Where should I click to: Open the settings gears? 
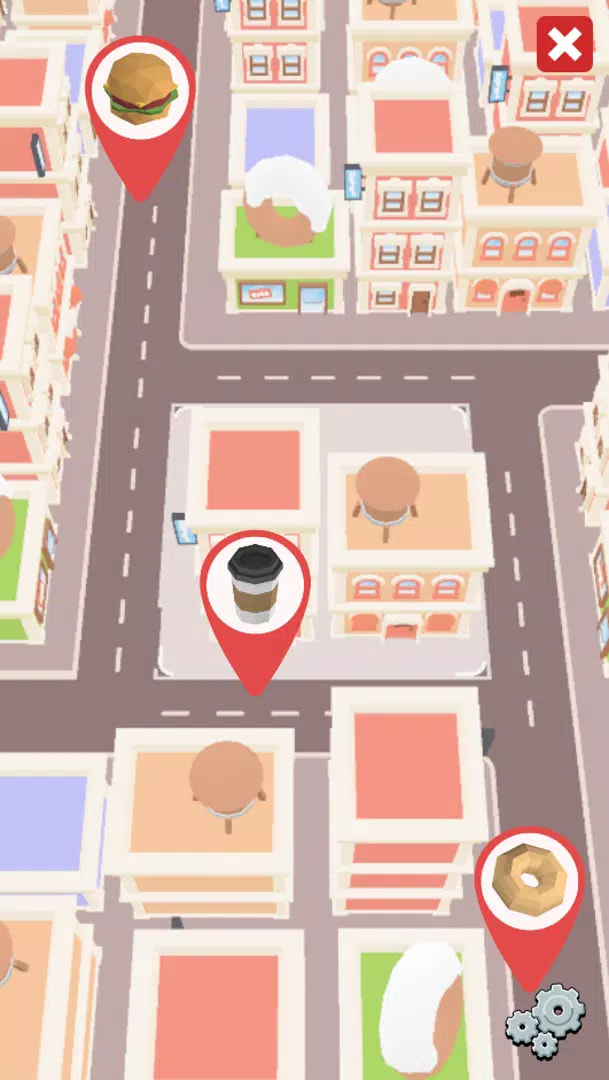(546, 1021)
